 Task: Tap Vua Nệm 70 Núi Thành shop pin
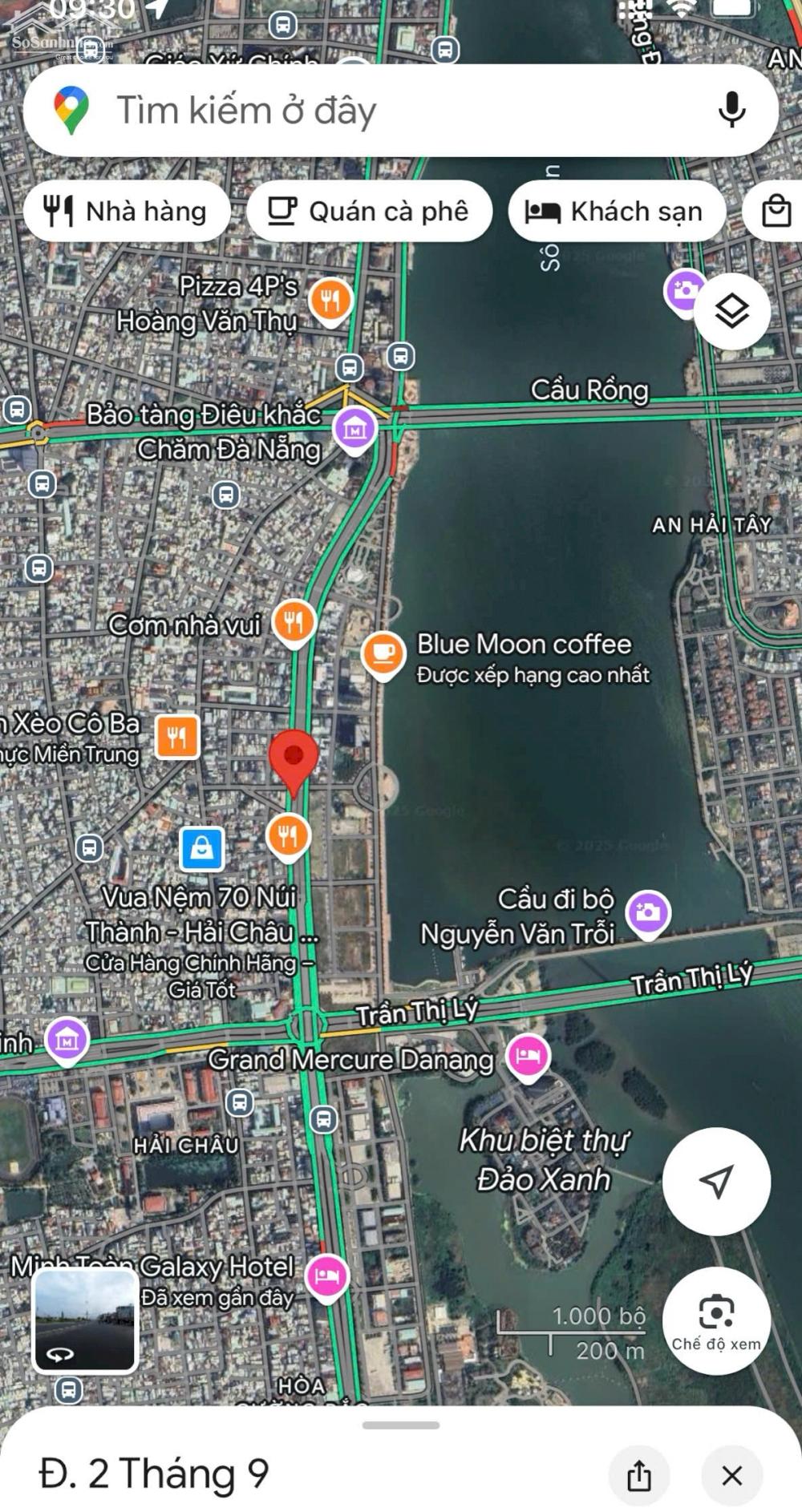pyautogui.click(x=202, y=848)
